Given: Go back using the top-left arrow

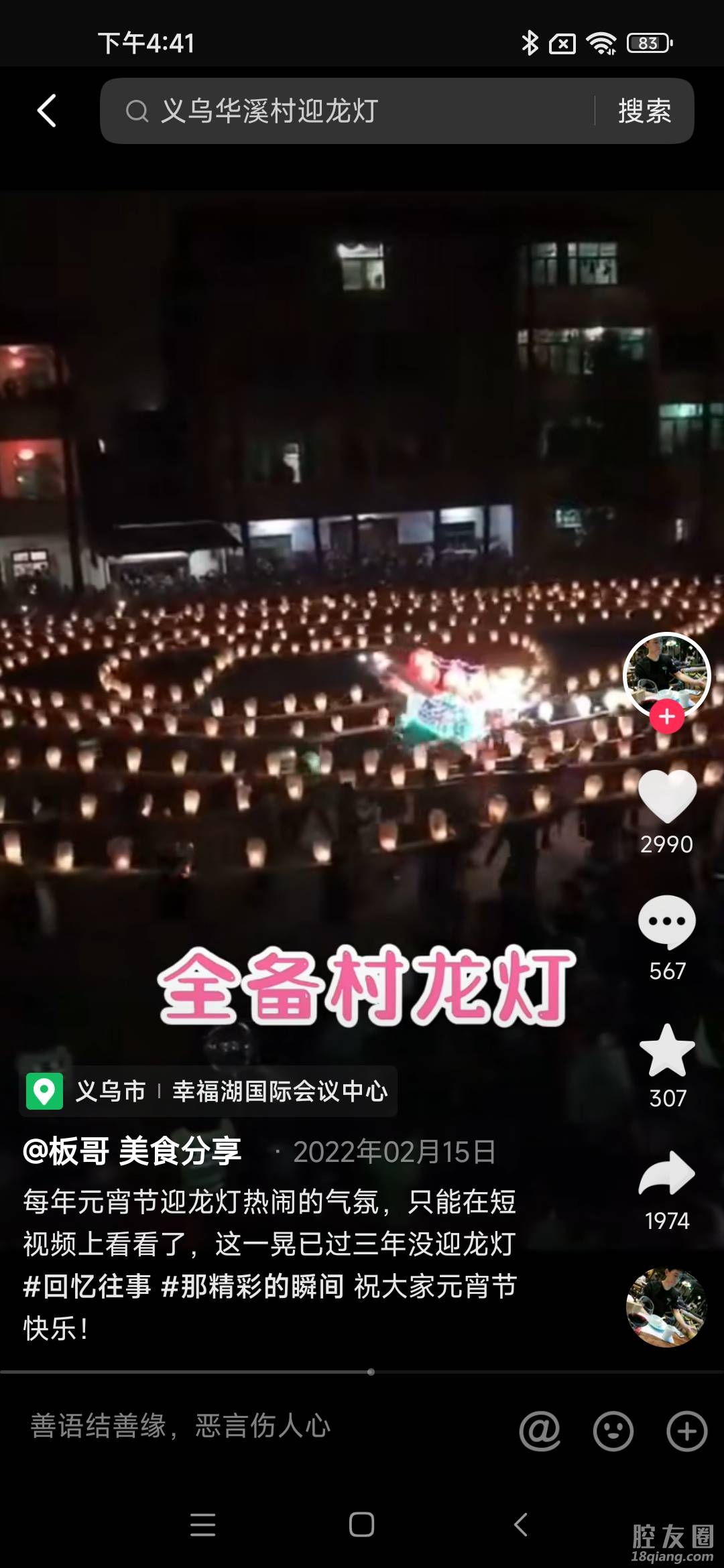Looking at the screenshot, I should (47, 111).
